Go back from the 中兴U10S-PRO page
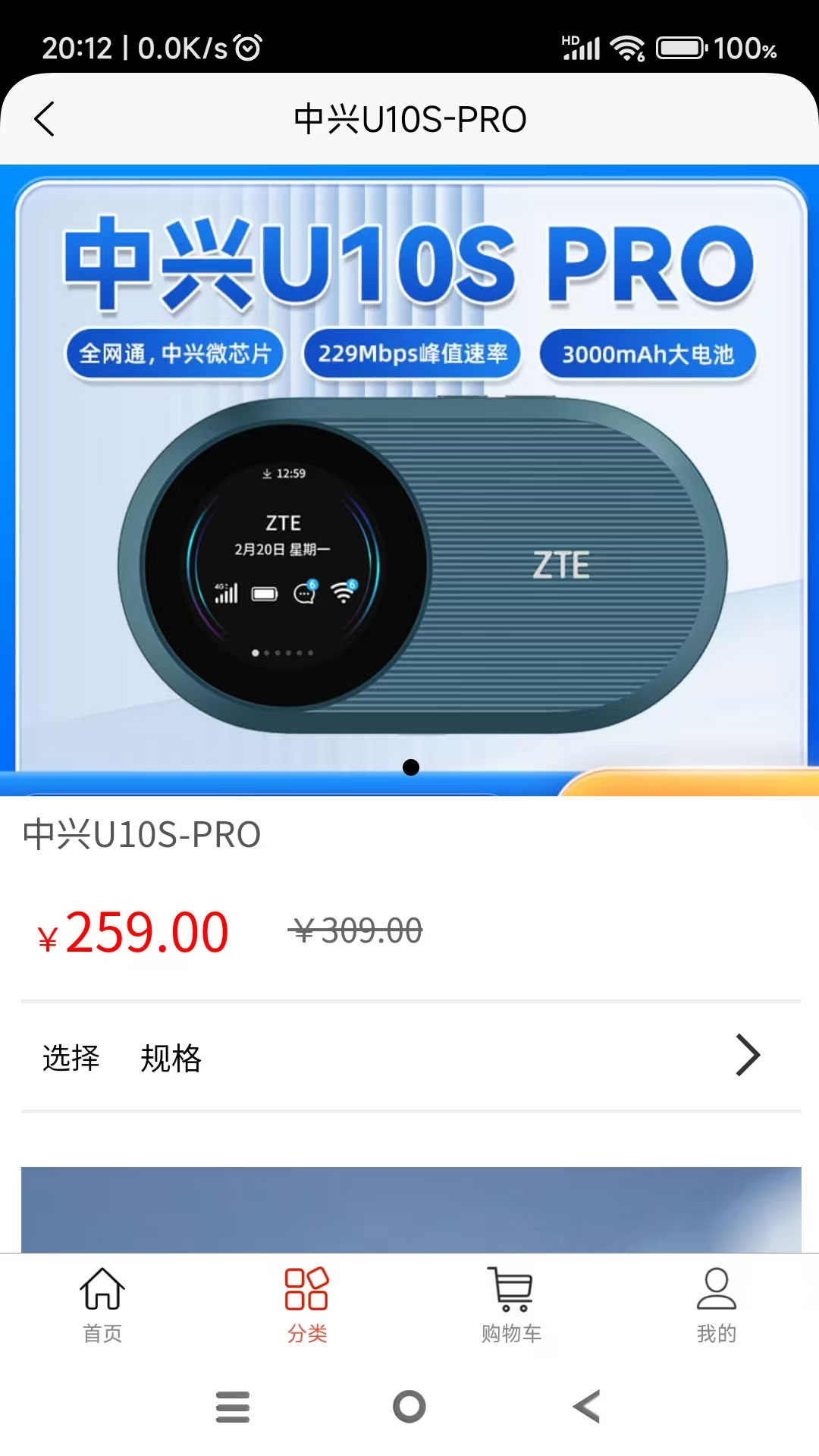Screen dimensions: 819x1456 pos(45,119)
